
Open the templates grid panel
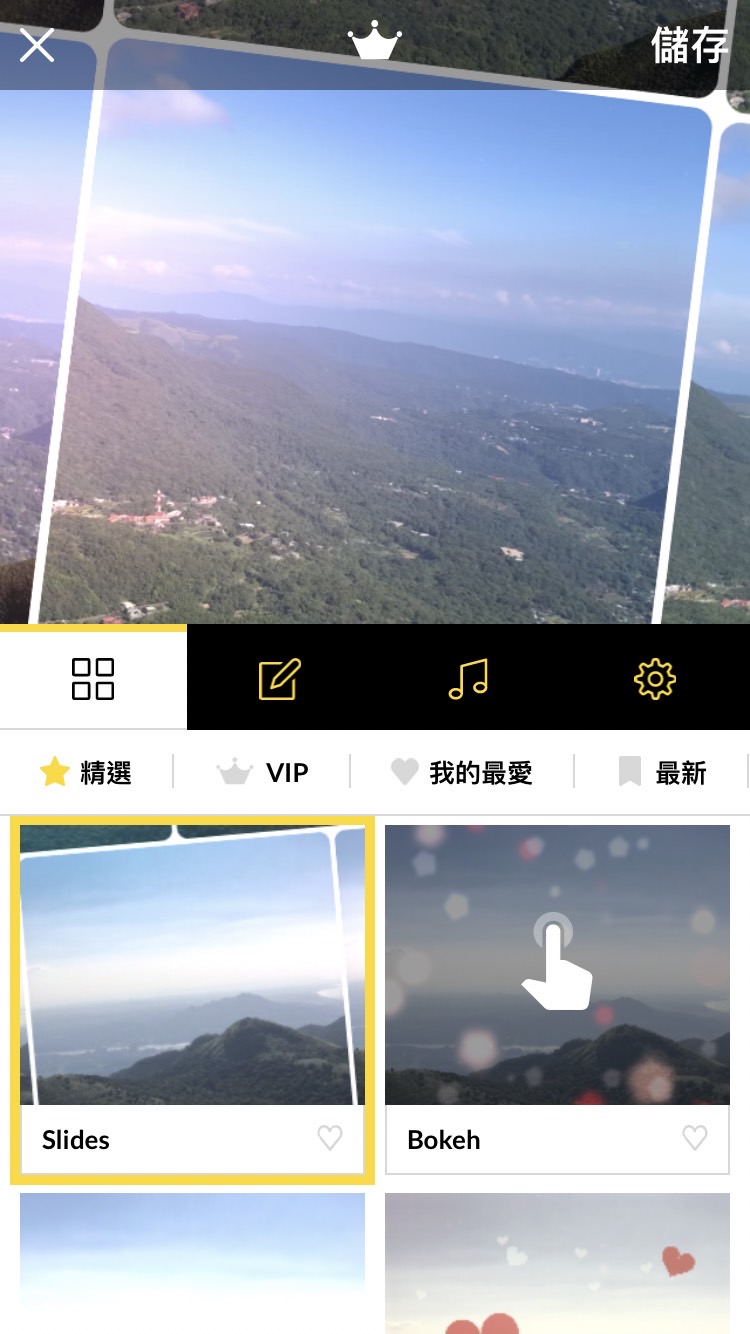click(93, 677)
